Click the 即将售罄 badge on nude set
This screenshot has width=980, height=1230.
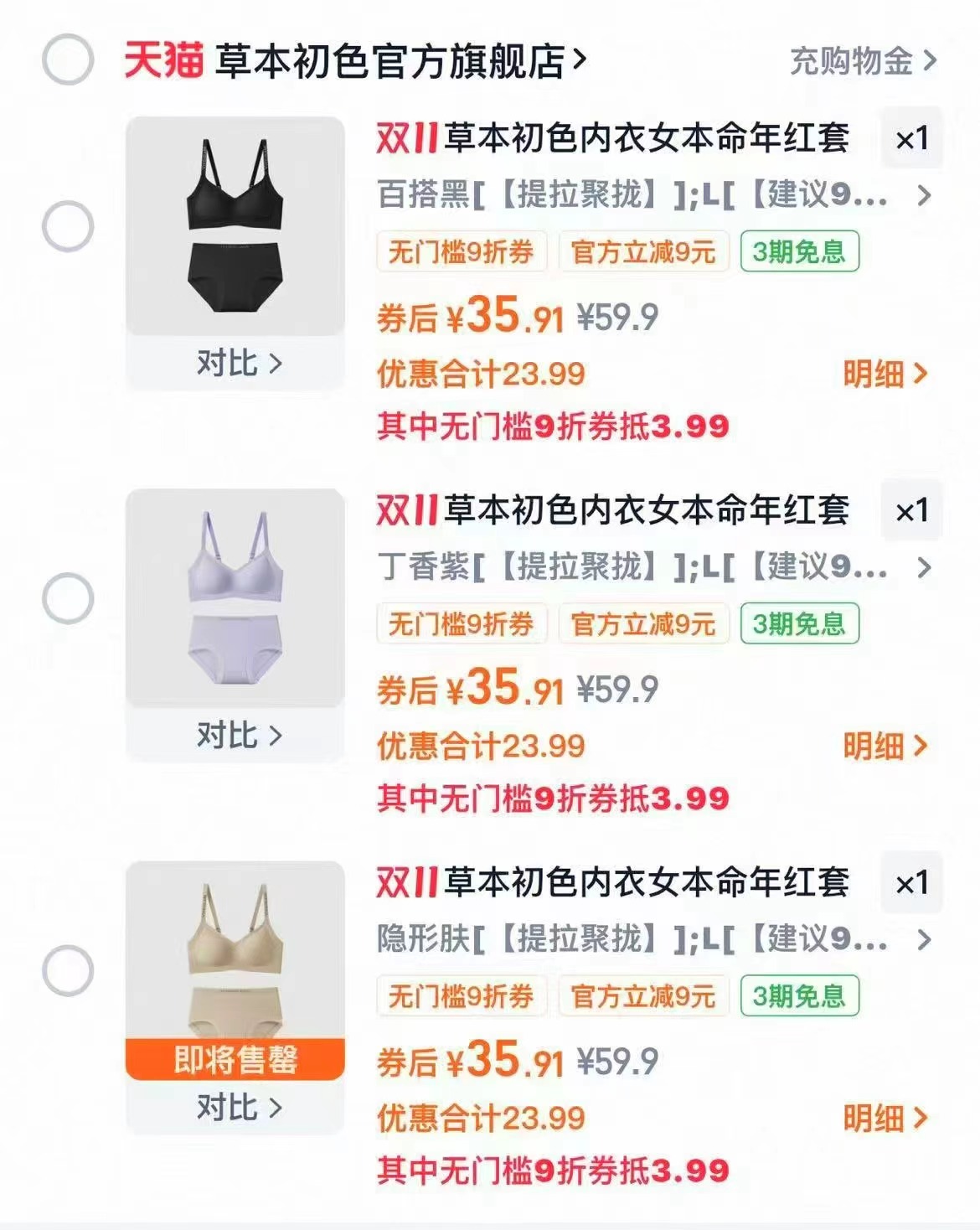pyautogui.click(x=235, y=1058)
